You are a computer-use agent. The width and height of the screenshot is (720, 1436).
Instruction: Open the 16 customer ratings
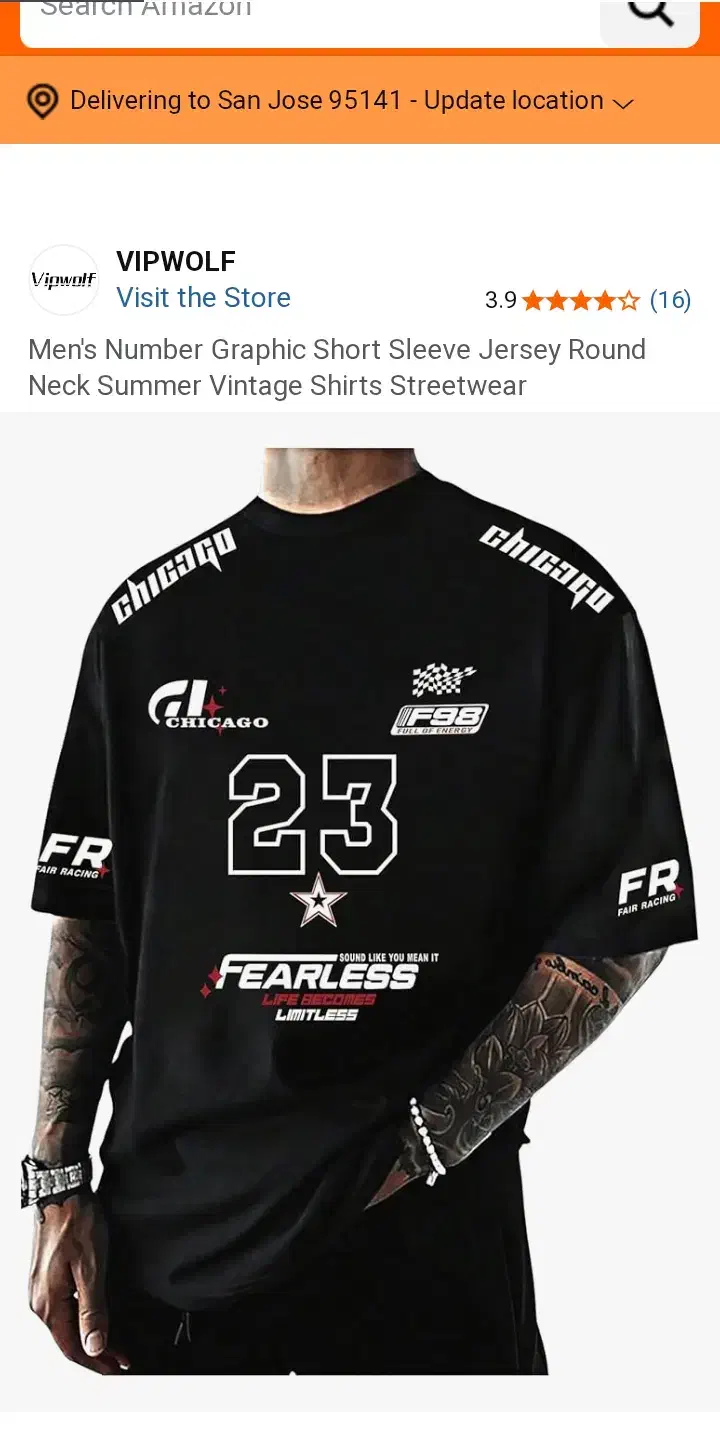670,300
